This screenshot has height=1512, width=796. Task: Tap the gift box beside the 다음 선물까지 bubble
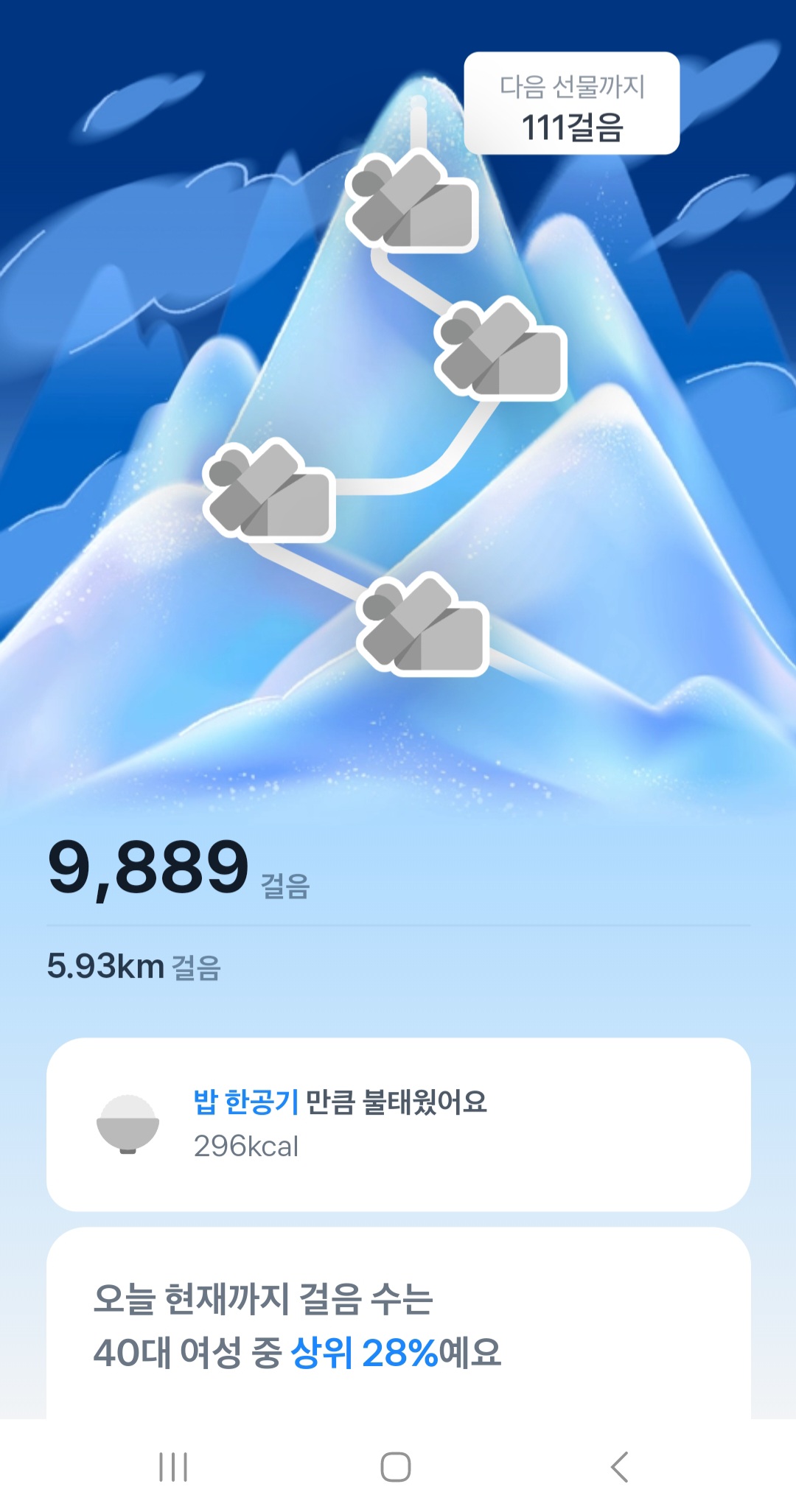click(413, 201)
